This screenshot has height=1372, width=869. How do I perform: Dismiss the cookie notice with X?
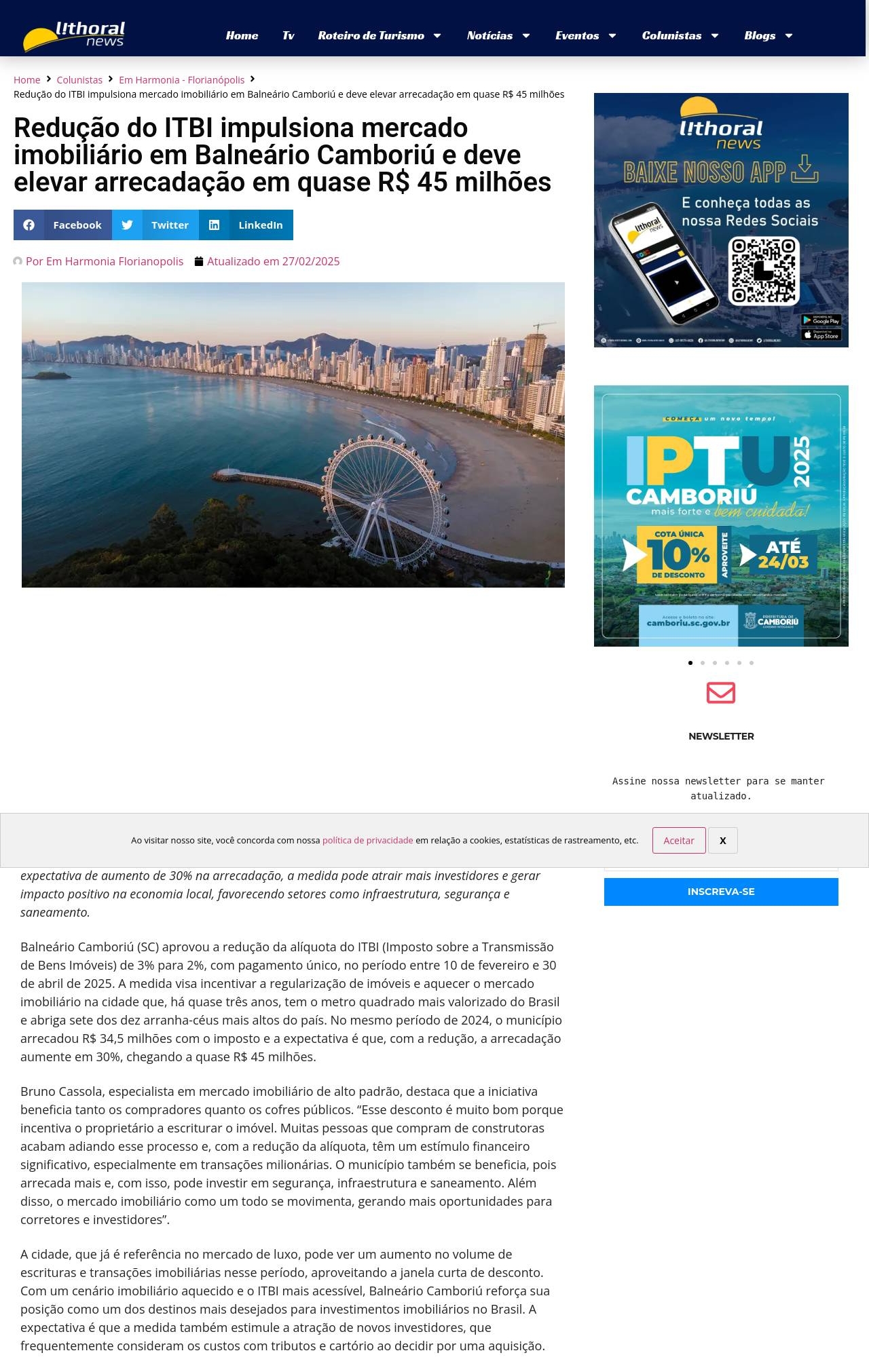pos(722,840)
